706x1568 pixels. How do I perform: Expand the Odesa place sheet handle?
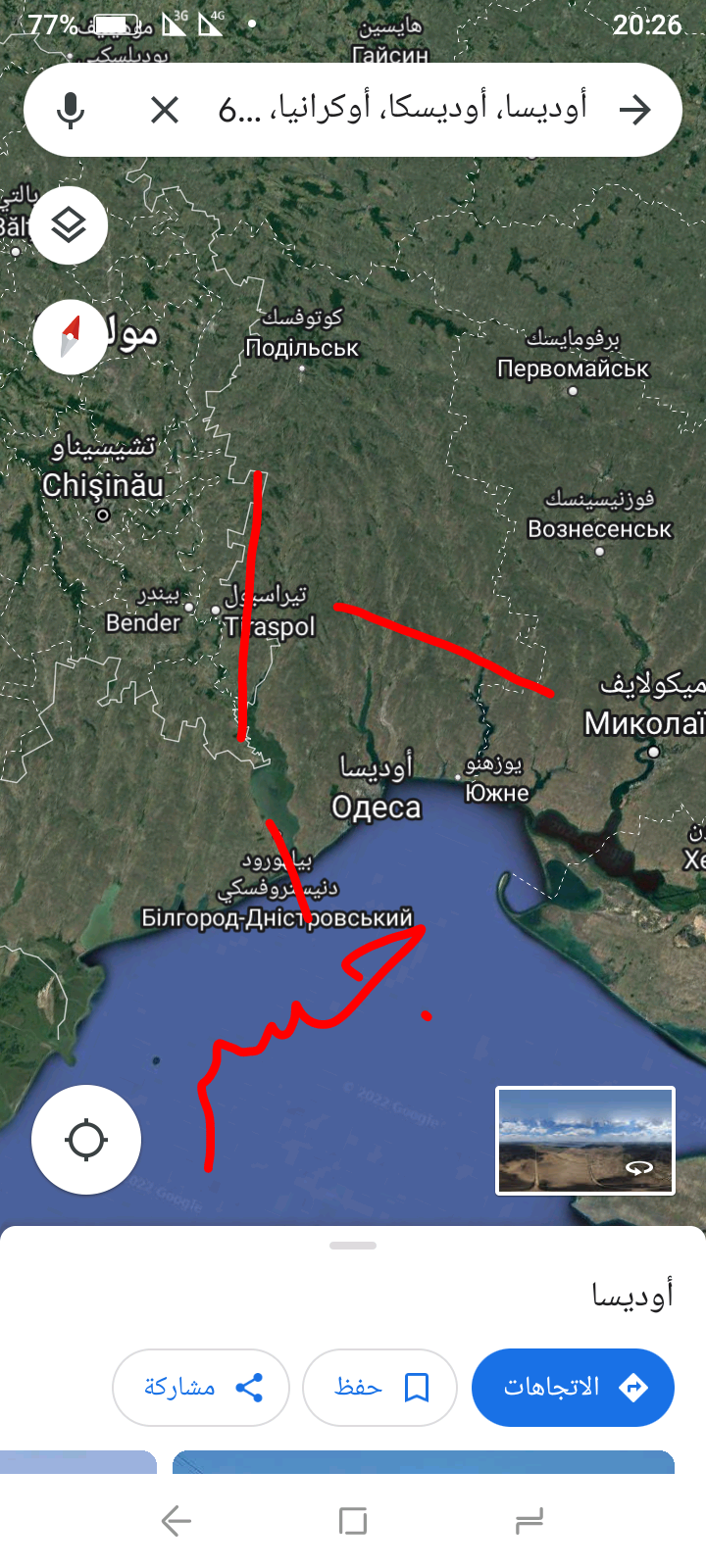pos(353,1246)
